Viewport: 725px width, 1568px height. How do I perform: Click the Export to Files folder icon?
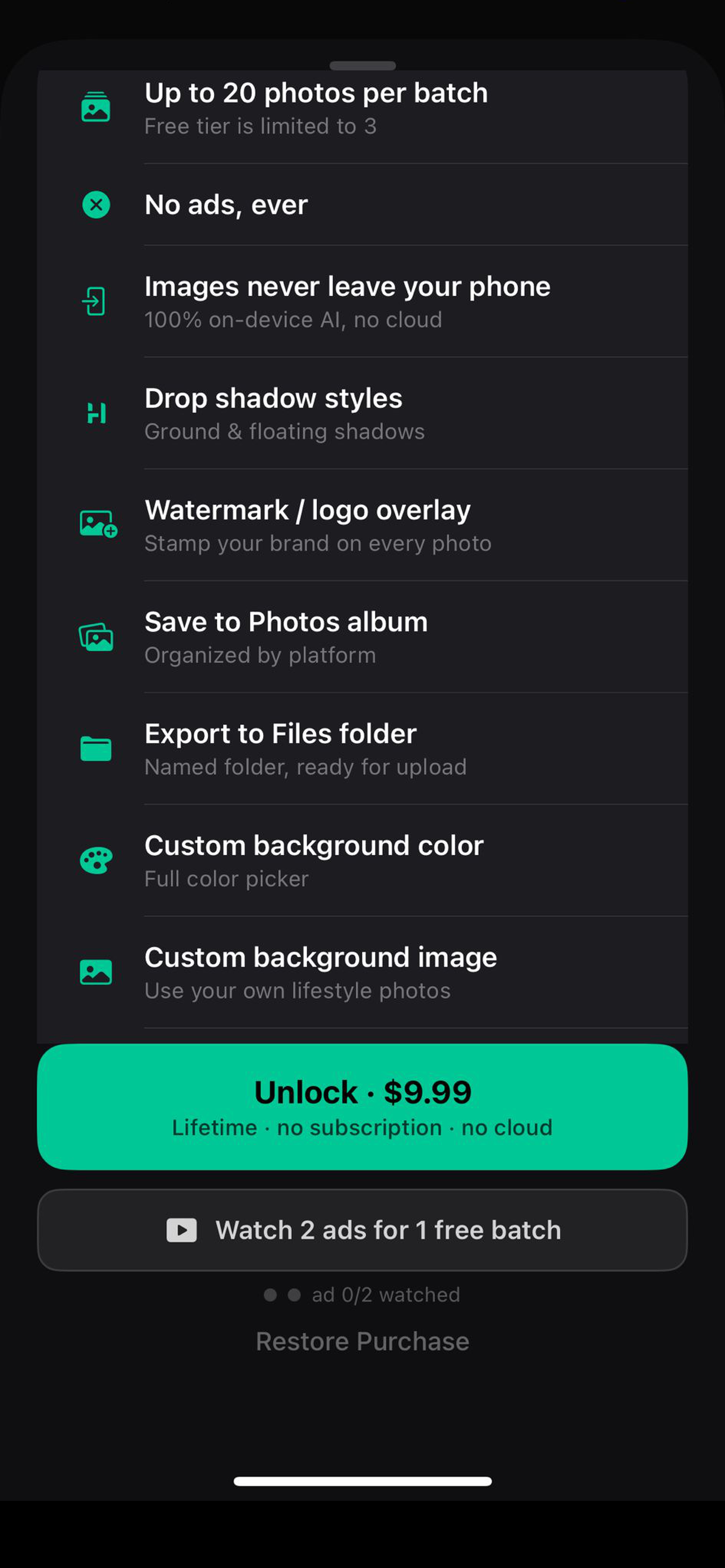(x=96, y=748)
